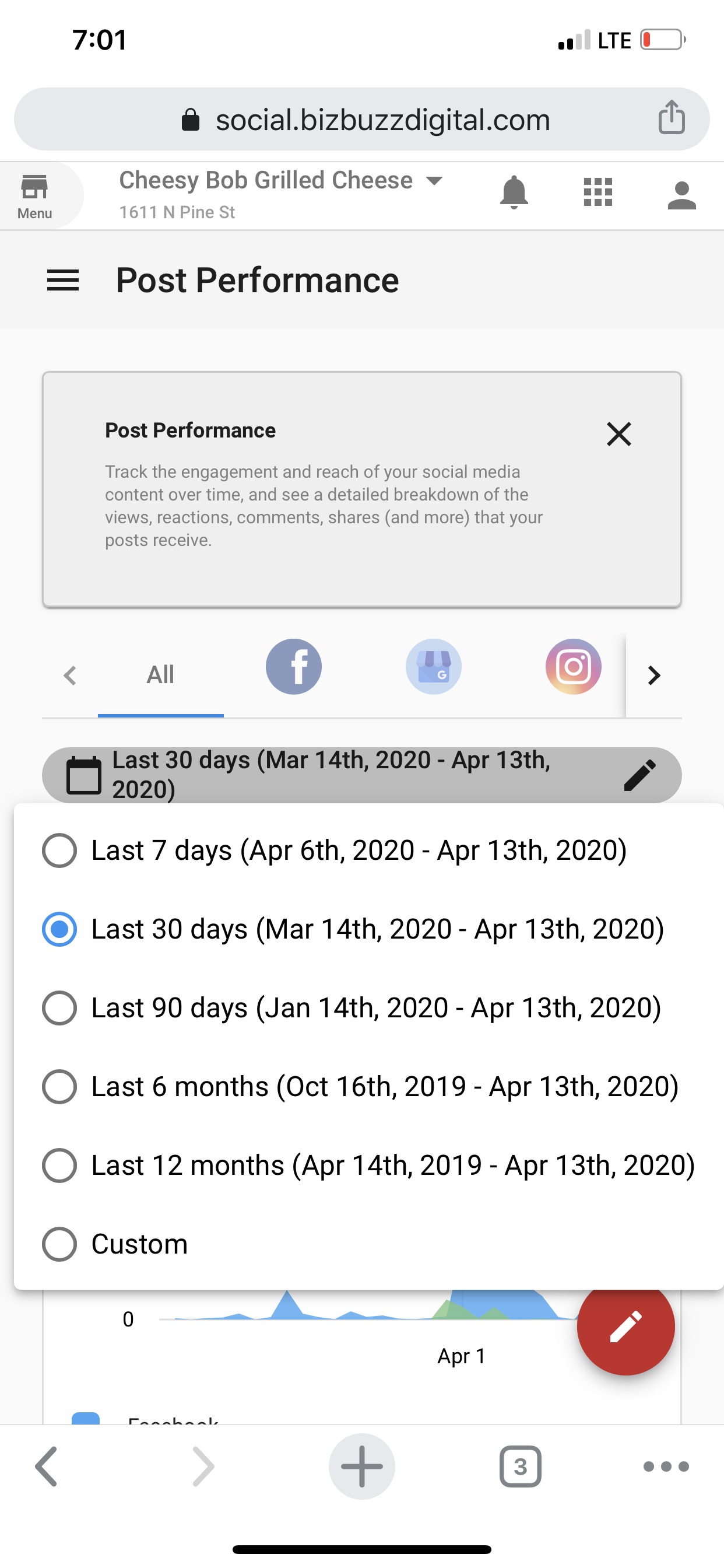
Task: Tap the red compose pencil button
Action: point(626,1326)
